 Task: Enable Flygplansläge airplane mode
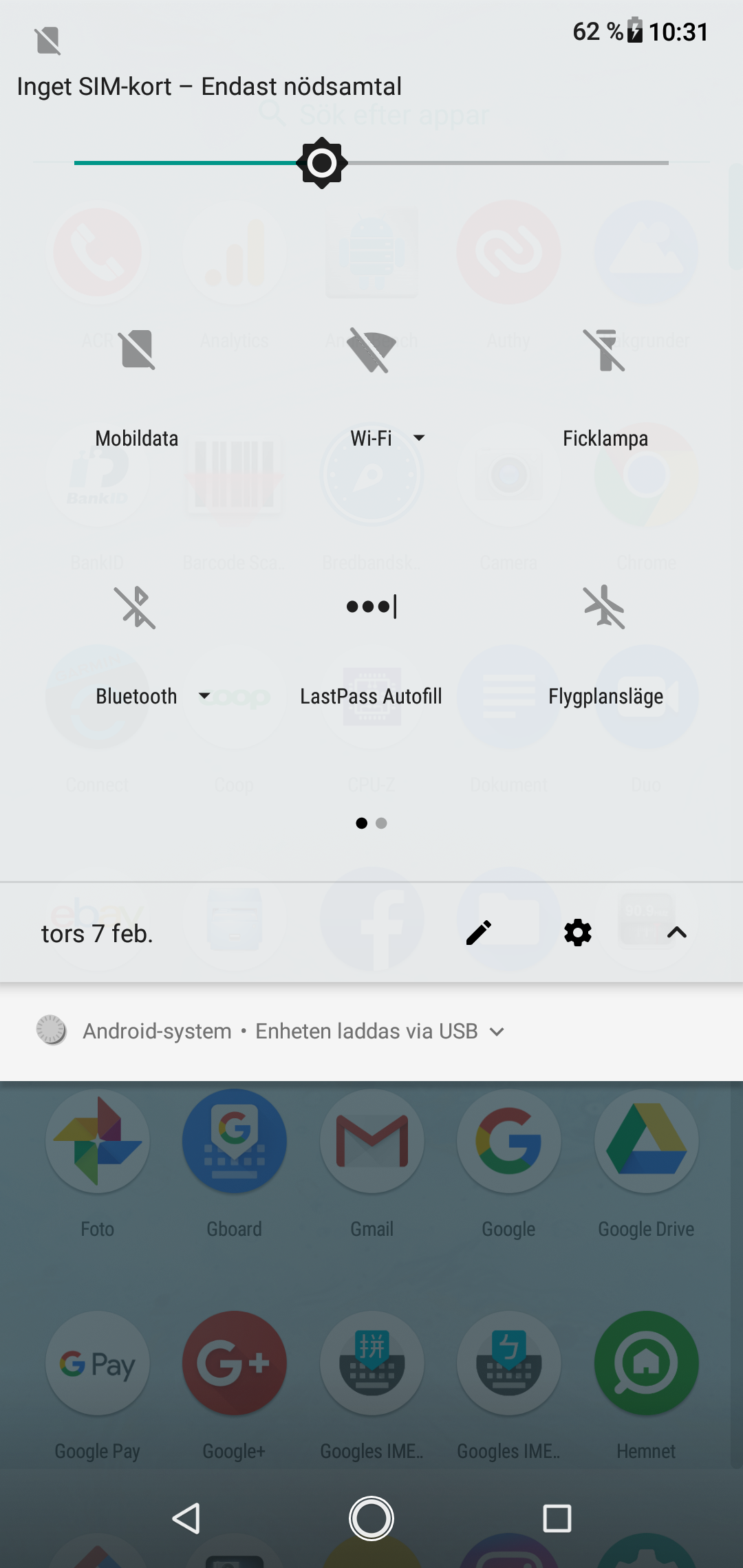(x=605, y=607)
